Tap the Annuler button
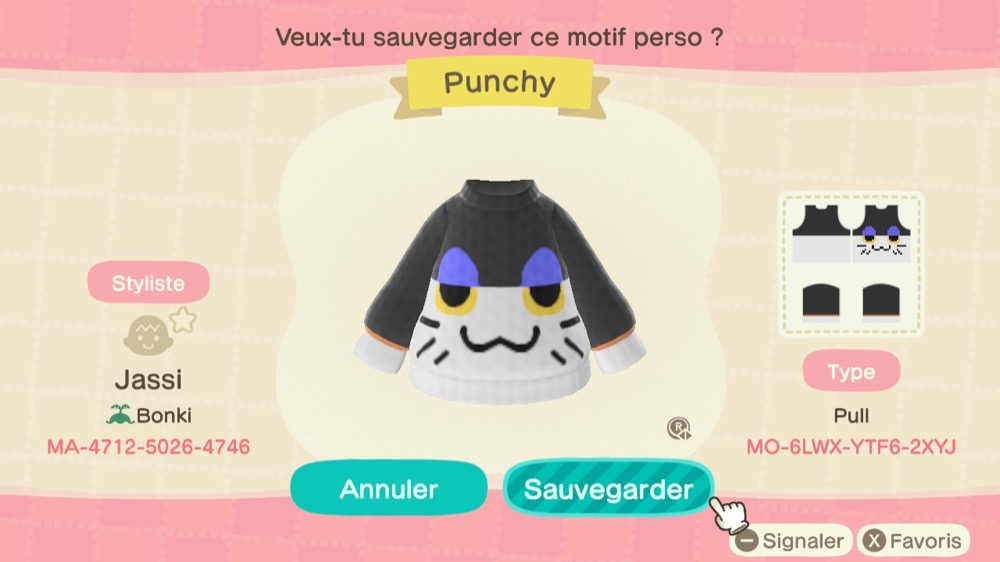1000x562 pixels. point(389,489)
